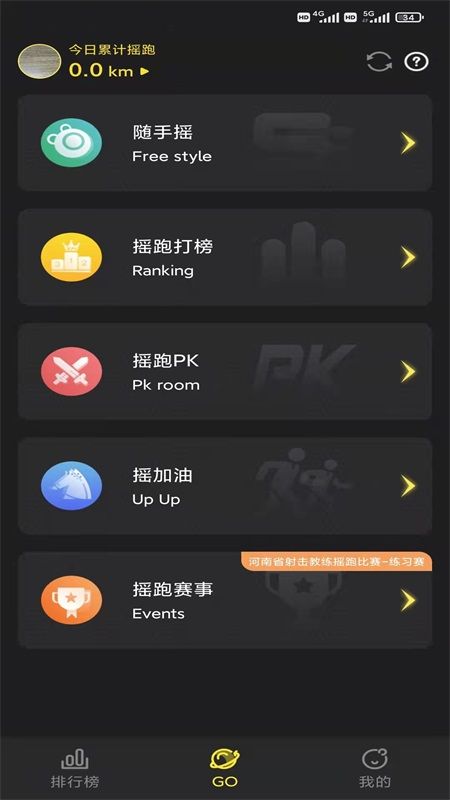This screenshot has width=450, height=800.
Task: View today's cumulative 0.0 km details
Action: 109,70
